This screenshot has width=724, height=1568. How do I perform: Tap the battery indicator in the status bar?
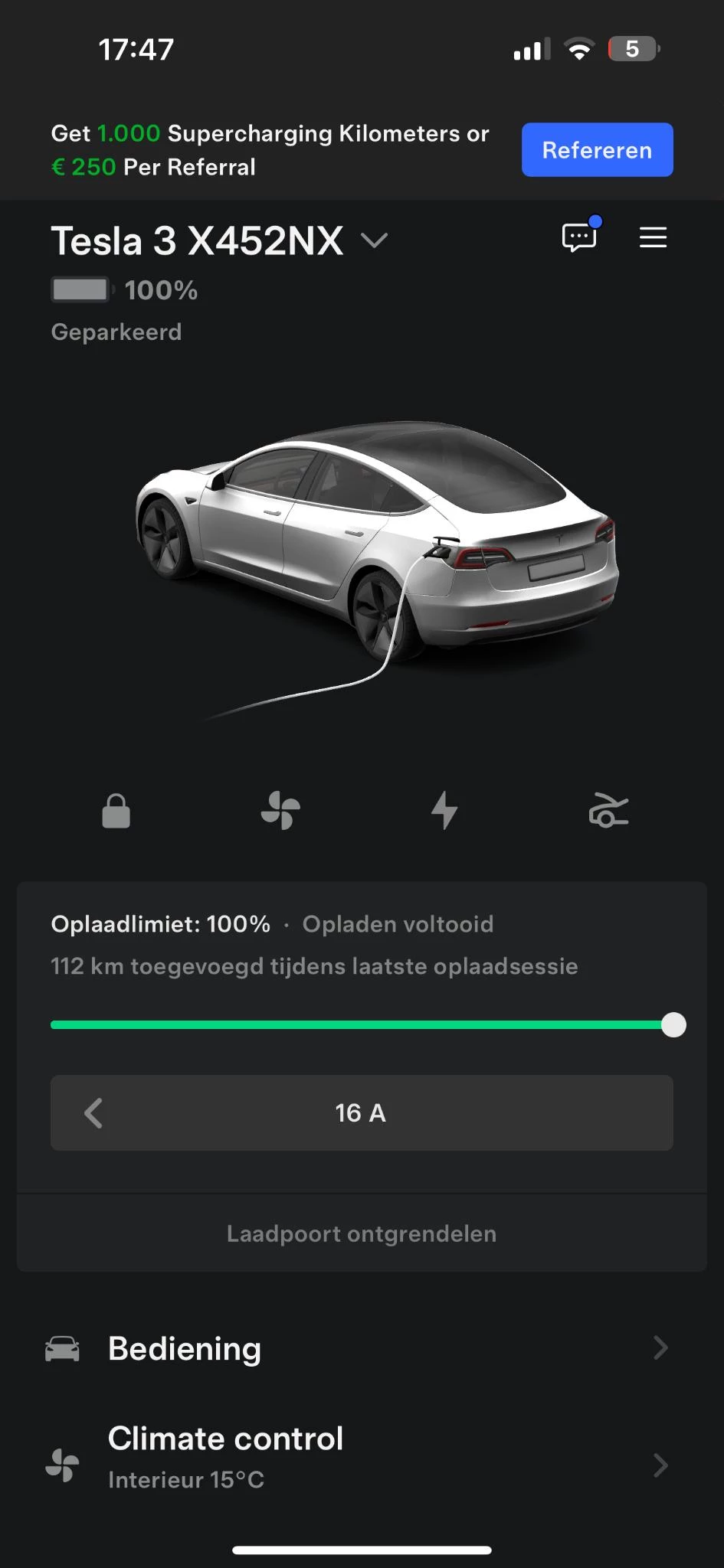(x=633, y=48)
